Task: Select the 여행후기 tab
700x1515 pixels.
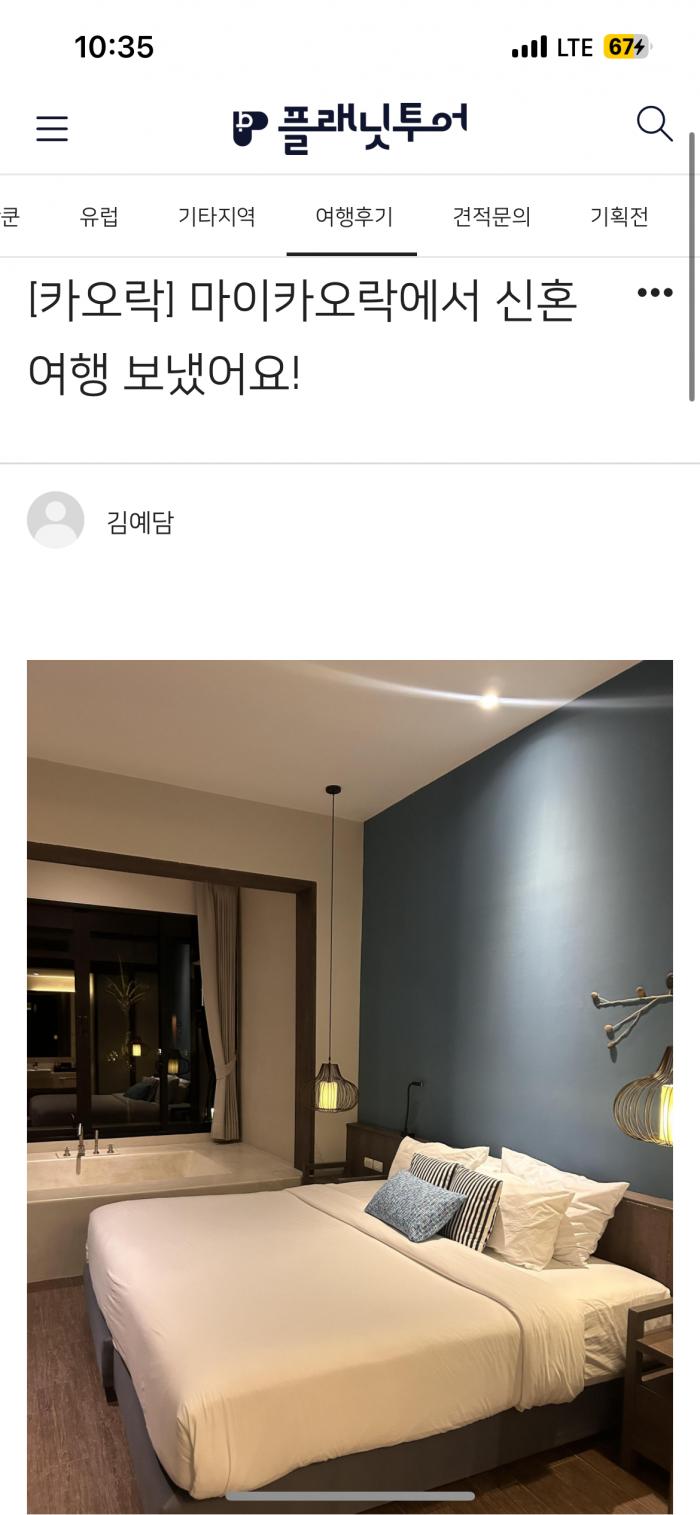Action: [x=354, y=216]
